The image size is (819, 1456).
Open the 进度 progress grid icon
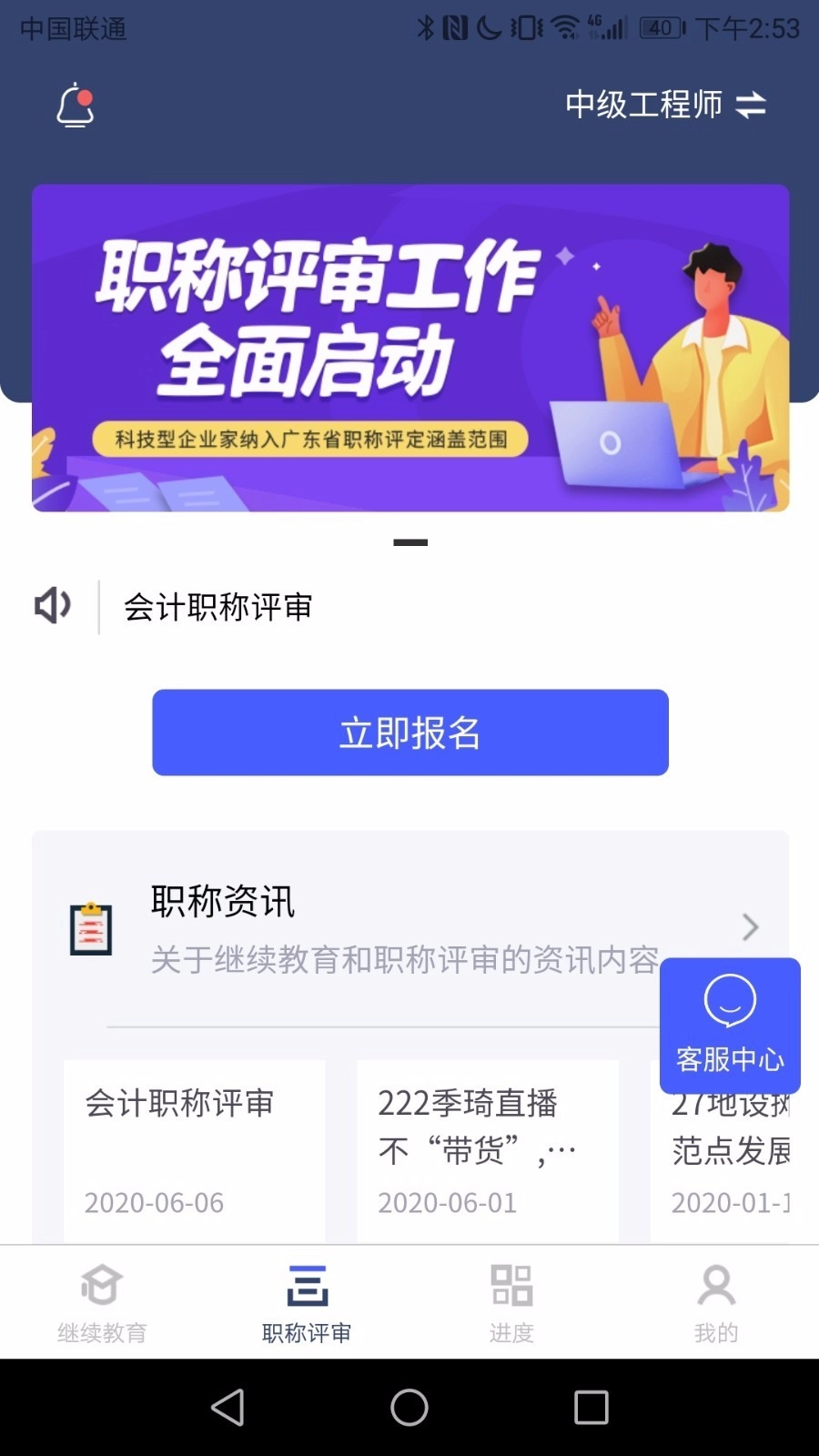click(x=511, y=1287)
